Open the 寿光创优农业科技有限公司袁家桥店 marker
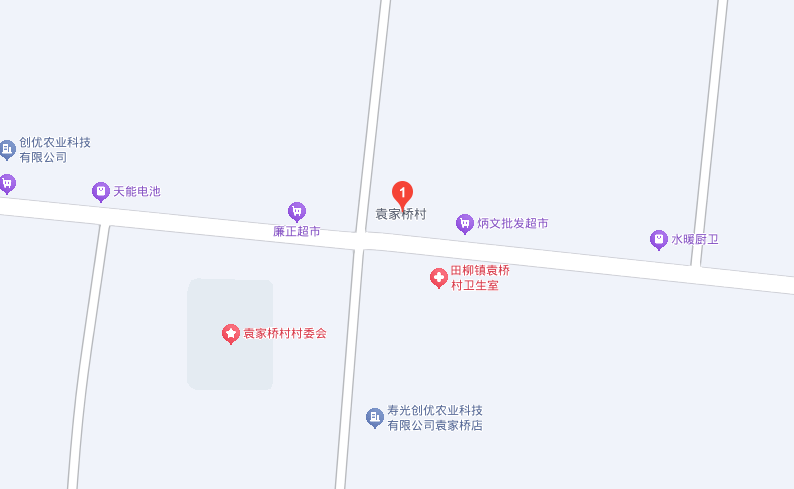The image size is (794, 489). pos(375,417)
